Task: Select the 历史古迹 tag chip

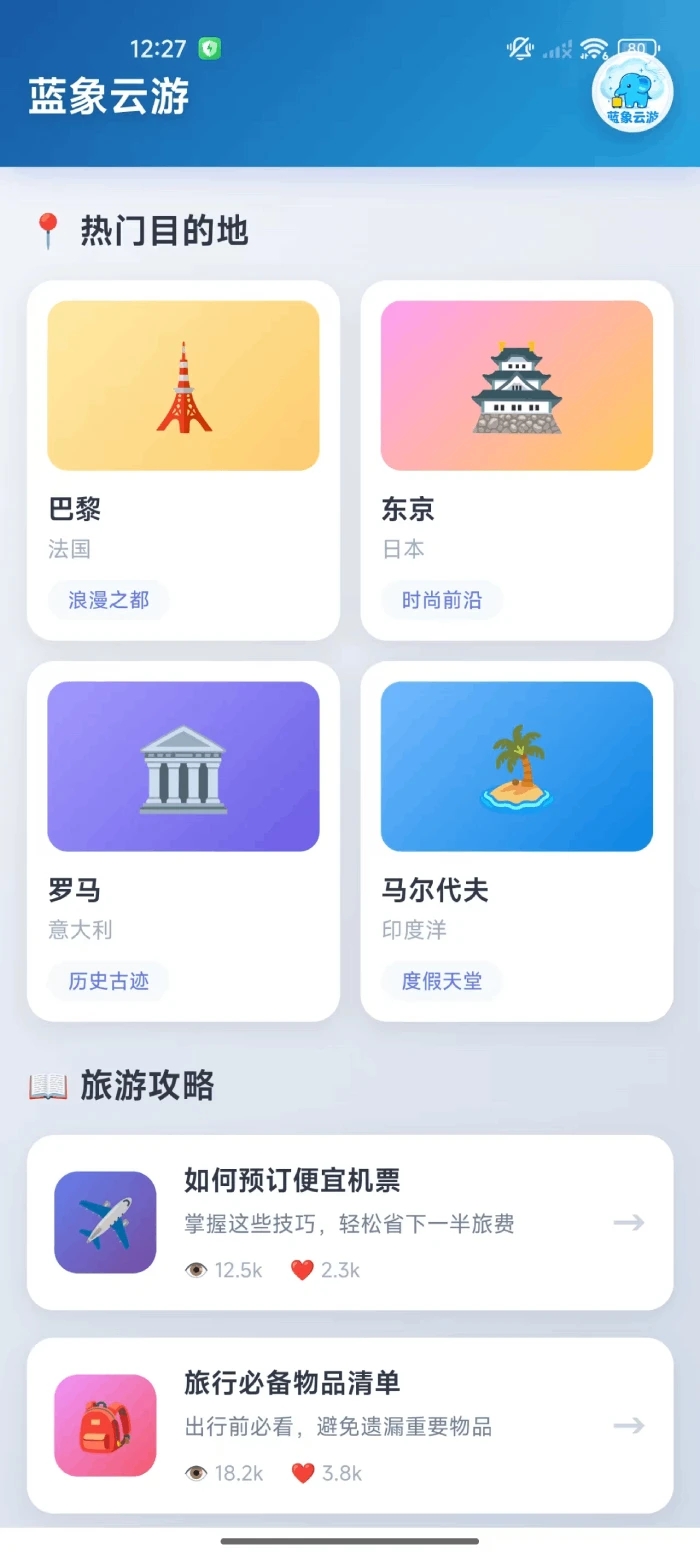Action: point(108,981)
